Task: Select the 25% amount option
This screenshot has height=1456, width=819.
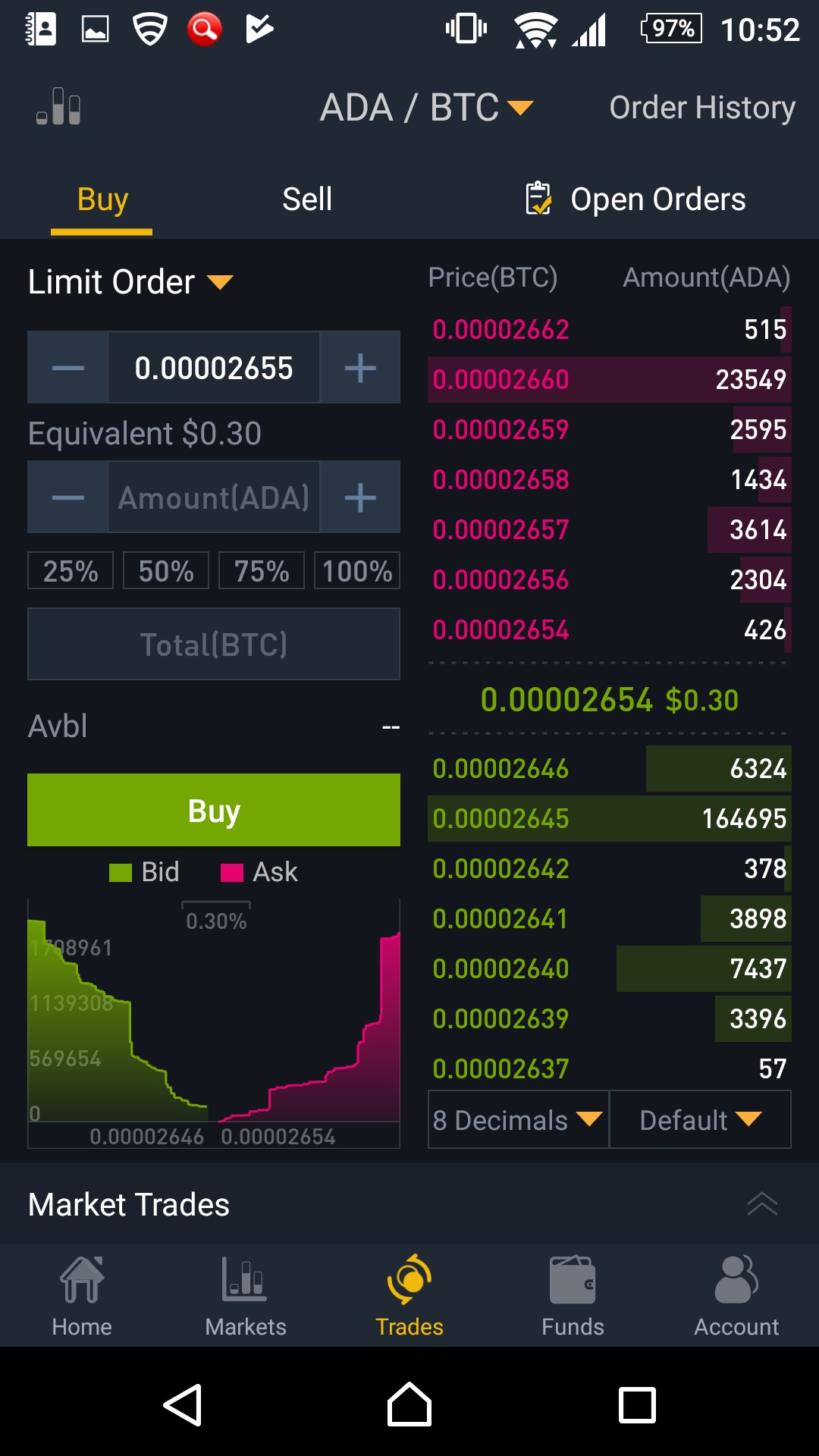Action: (71, 570)
